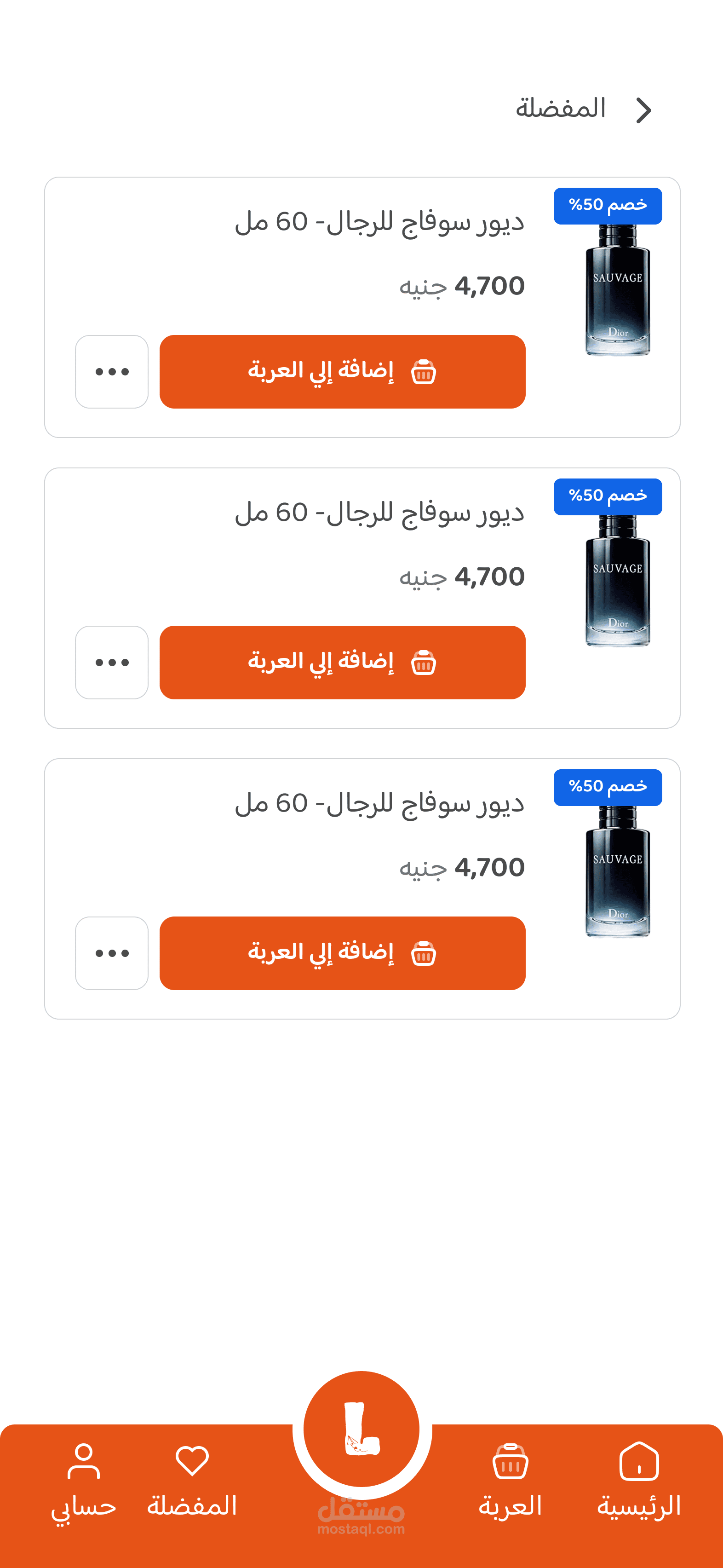Add the third listed perfume to cart
The height and width of the screenshot is (1568, 723).
[342, 953]
